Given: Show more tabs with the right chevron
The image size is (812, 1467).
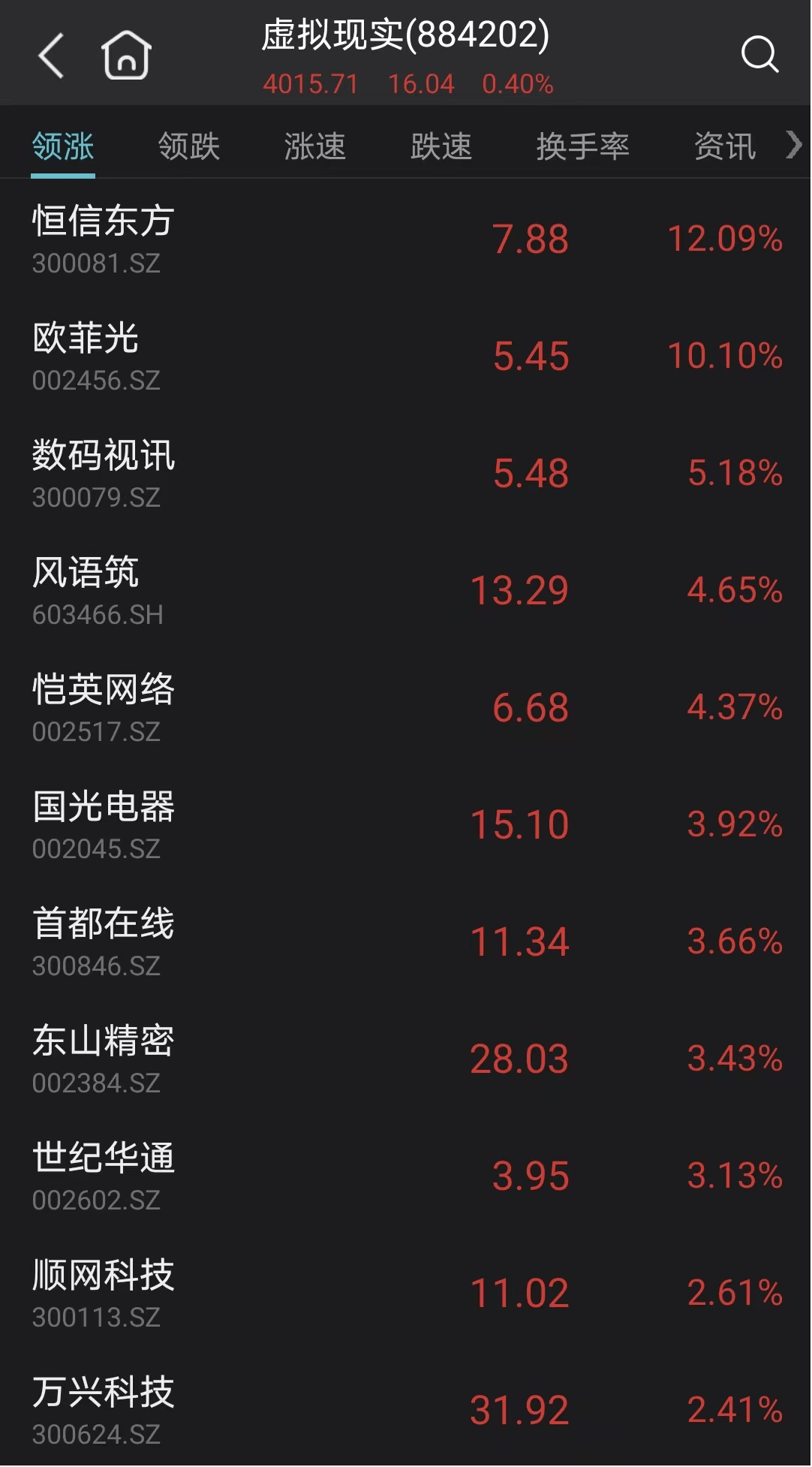Looking at the screenshot, I should [794, 144].
